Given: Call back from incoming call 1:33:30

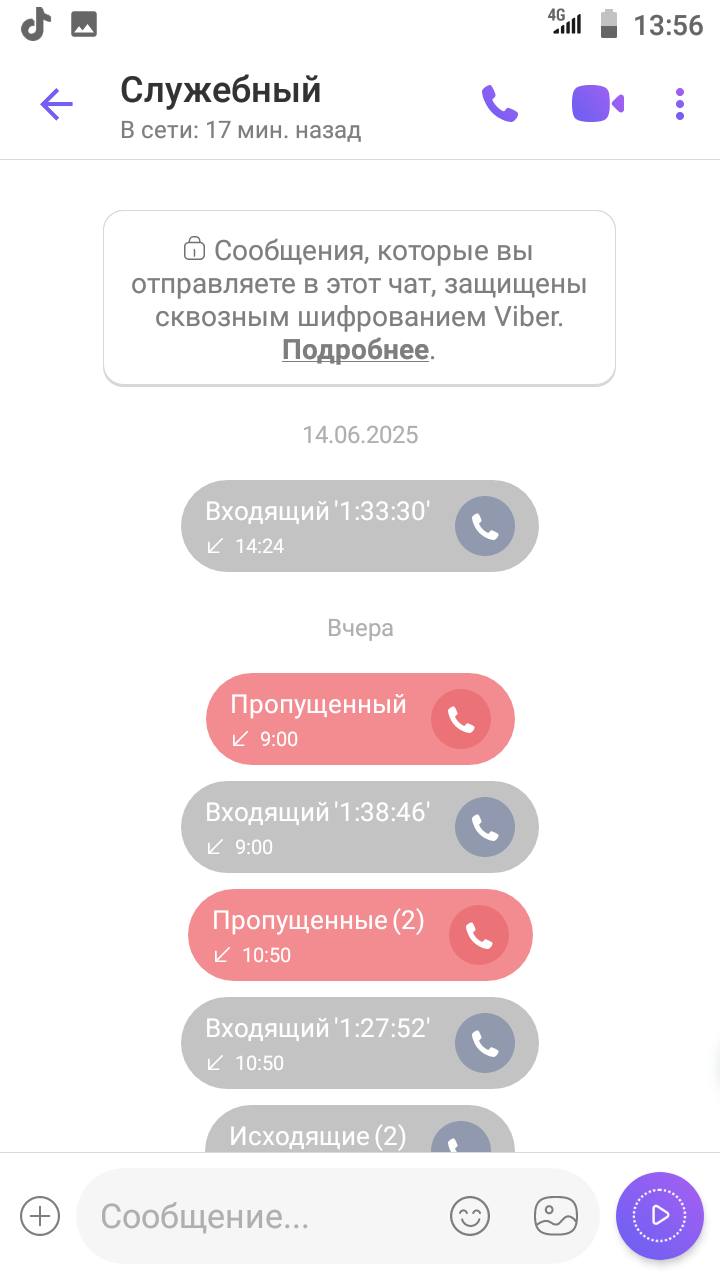Looking at the screenshot, I should point(485,527).
